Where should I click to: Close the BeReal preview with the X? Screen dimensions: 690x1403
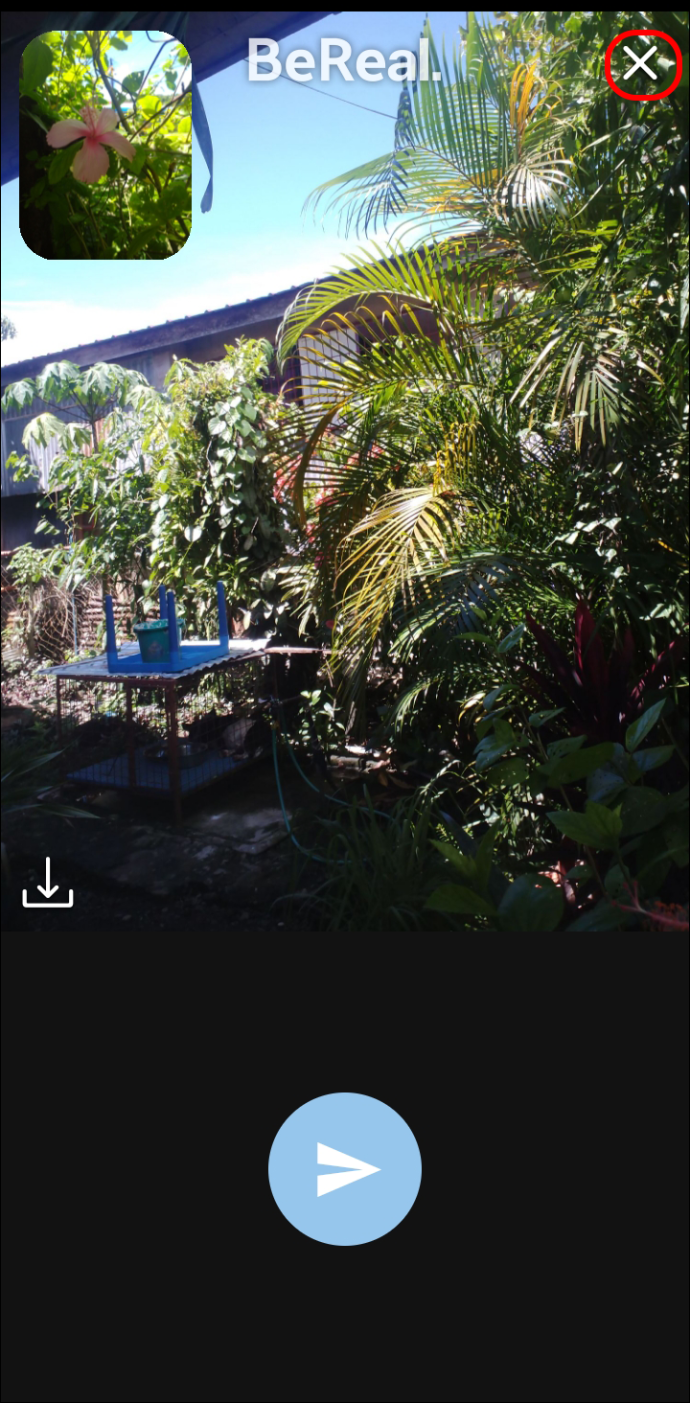pos(641,63)
